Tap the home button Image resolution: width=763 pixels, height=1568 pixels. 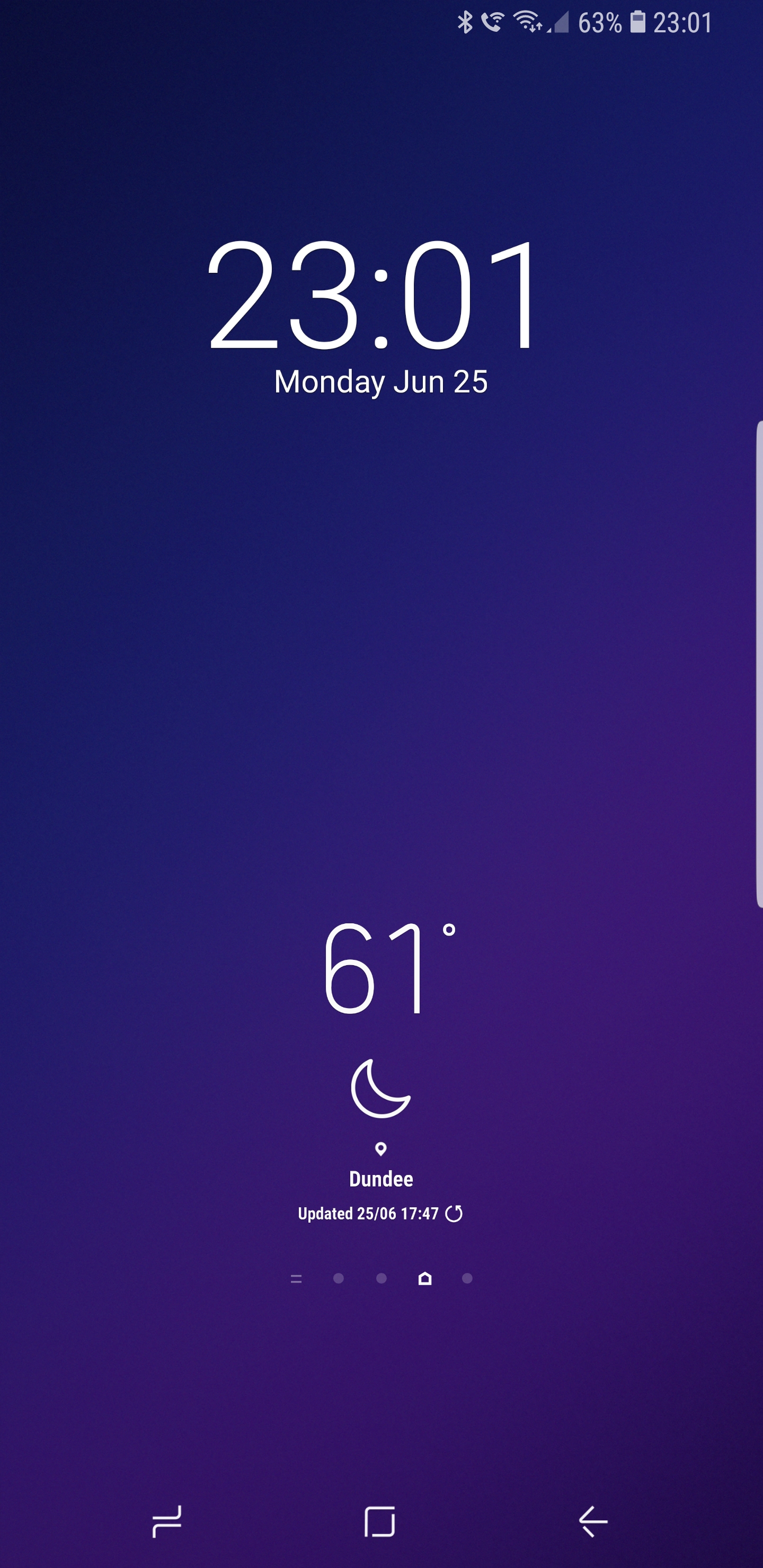click(x=380, y=1522)
